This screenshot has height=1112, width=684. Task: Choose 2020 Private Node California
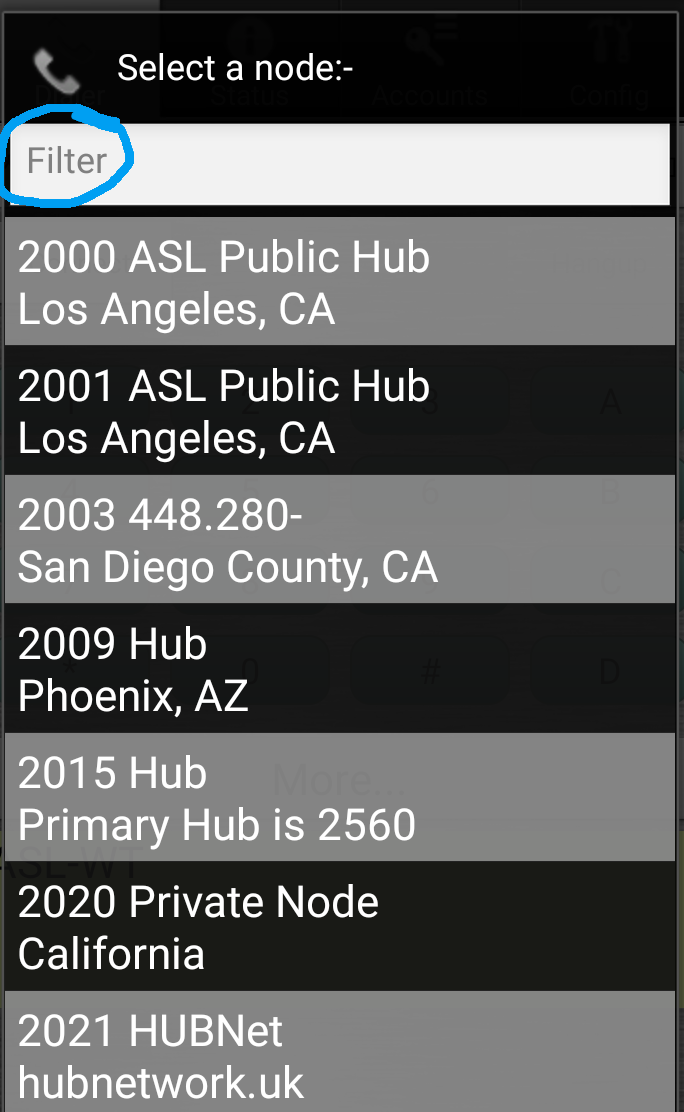(340, 927)
